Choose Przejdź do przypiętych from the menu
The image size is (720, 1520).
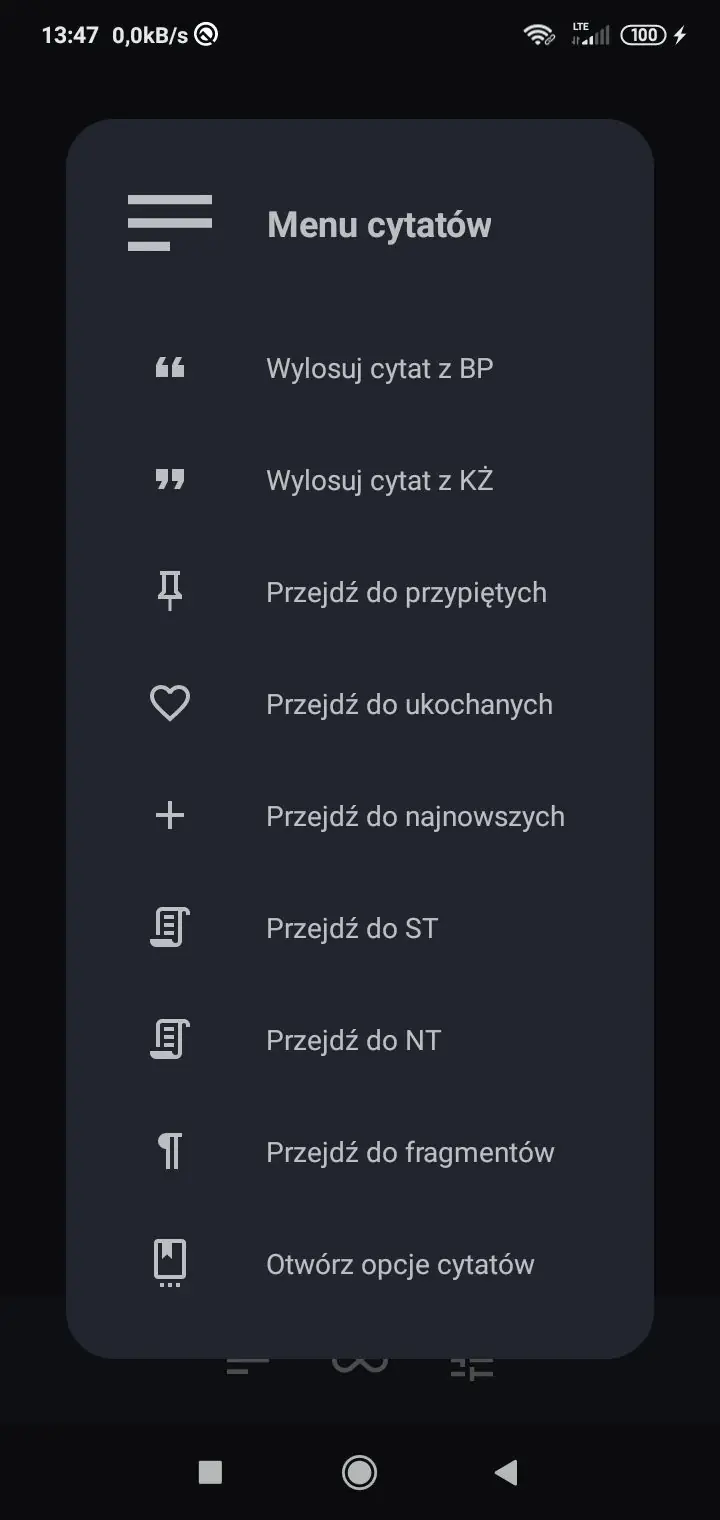point(406,591)
